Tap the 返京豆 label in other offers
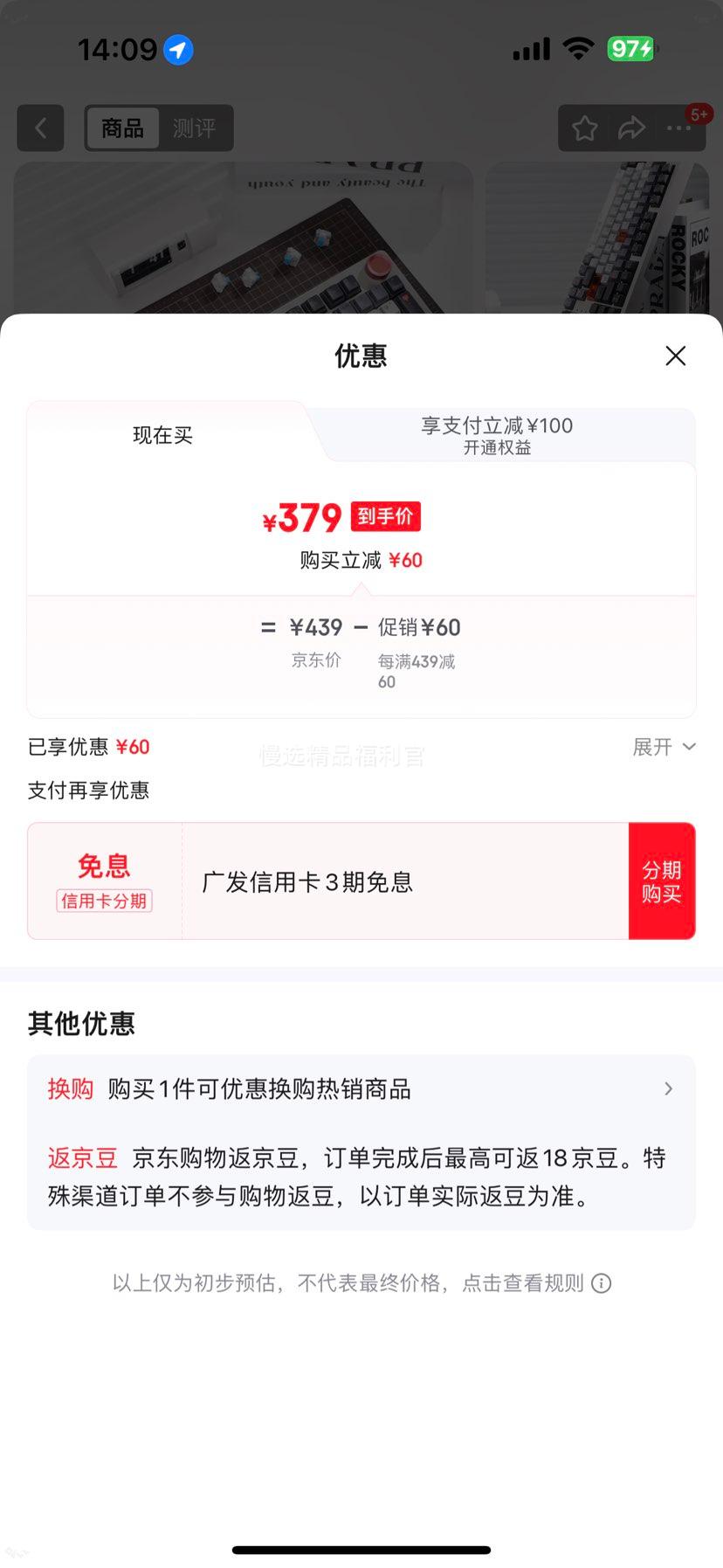Viewport: 723px width, 1568px height. click(x=81, y=1157)
